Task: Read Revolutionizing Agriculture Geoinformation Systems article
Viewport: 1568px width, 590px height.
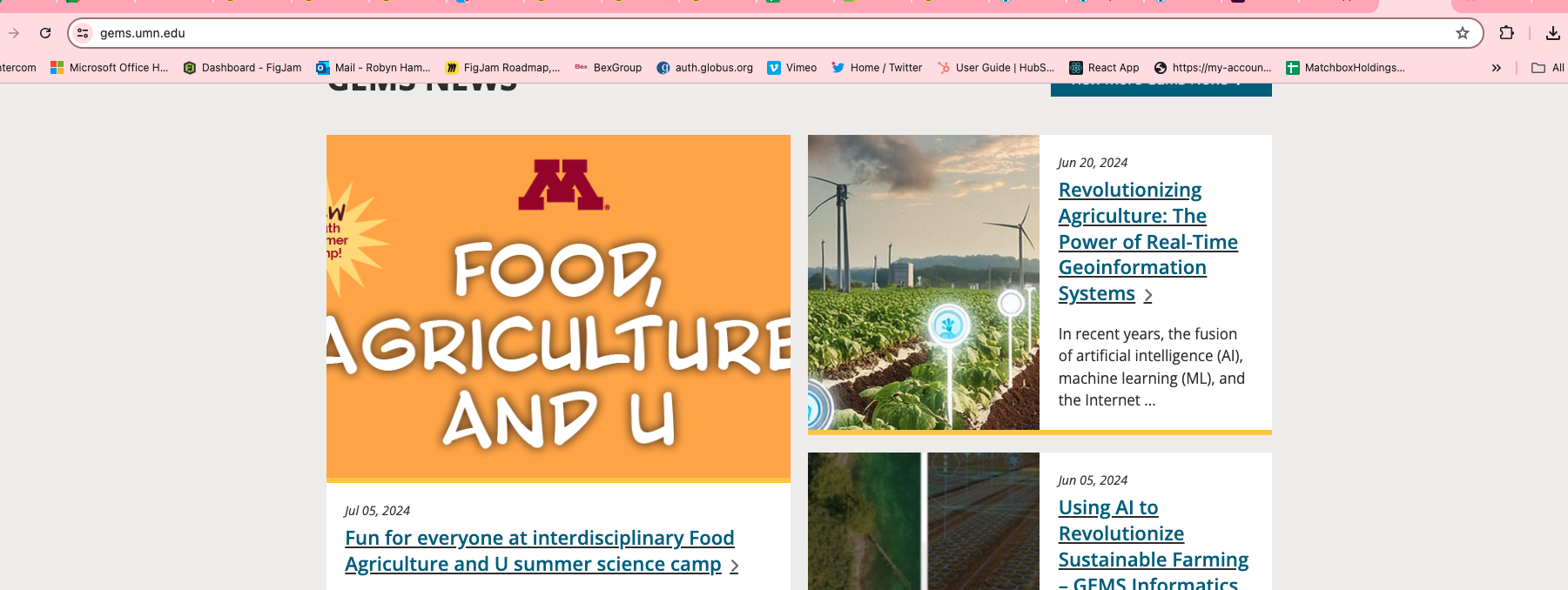Action: [1147, 242]
